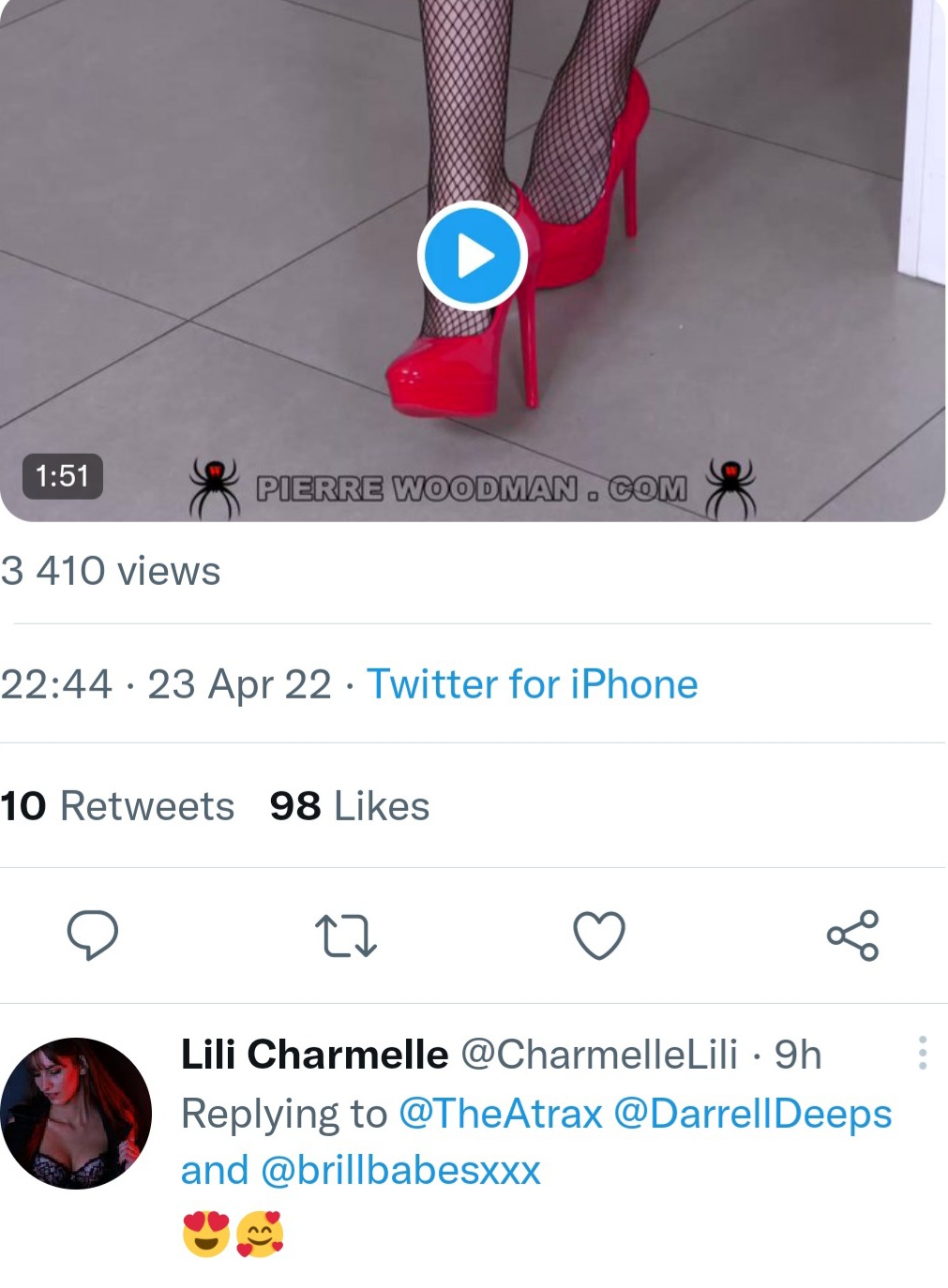Open the @TheAtrax mention
The image size is (948, 1288).
click(500, 1114)
